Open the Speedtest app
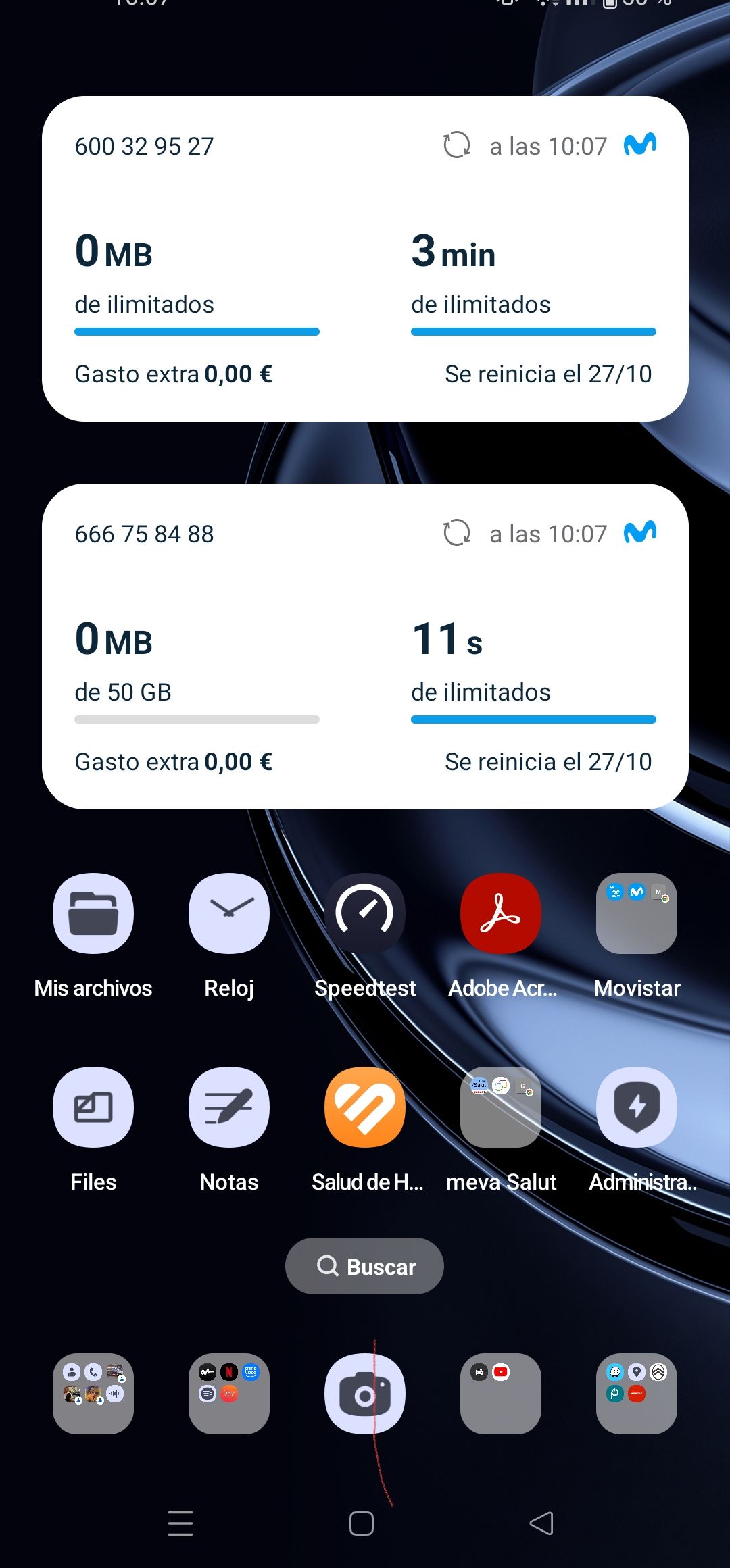 coord(365,913)
